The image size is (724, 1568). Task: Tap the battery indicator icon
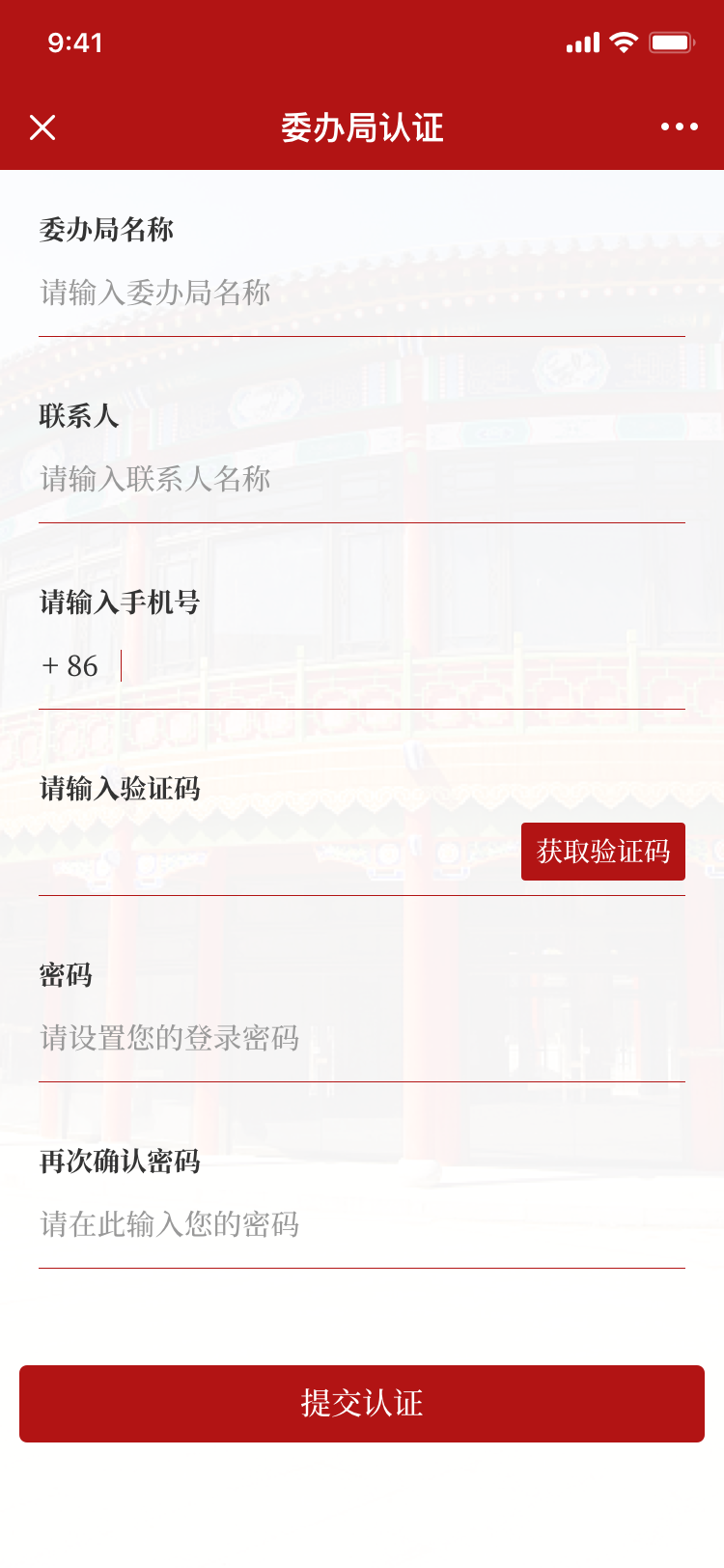(x=672, y=42)
